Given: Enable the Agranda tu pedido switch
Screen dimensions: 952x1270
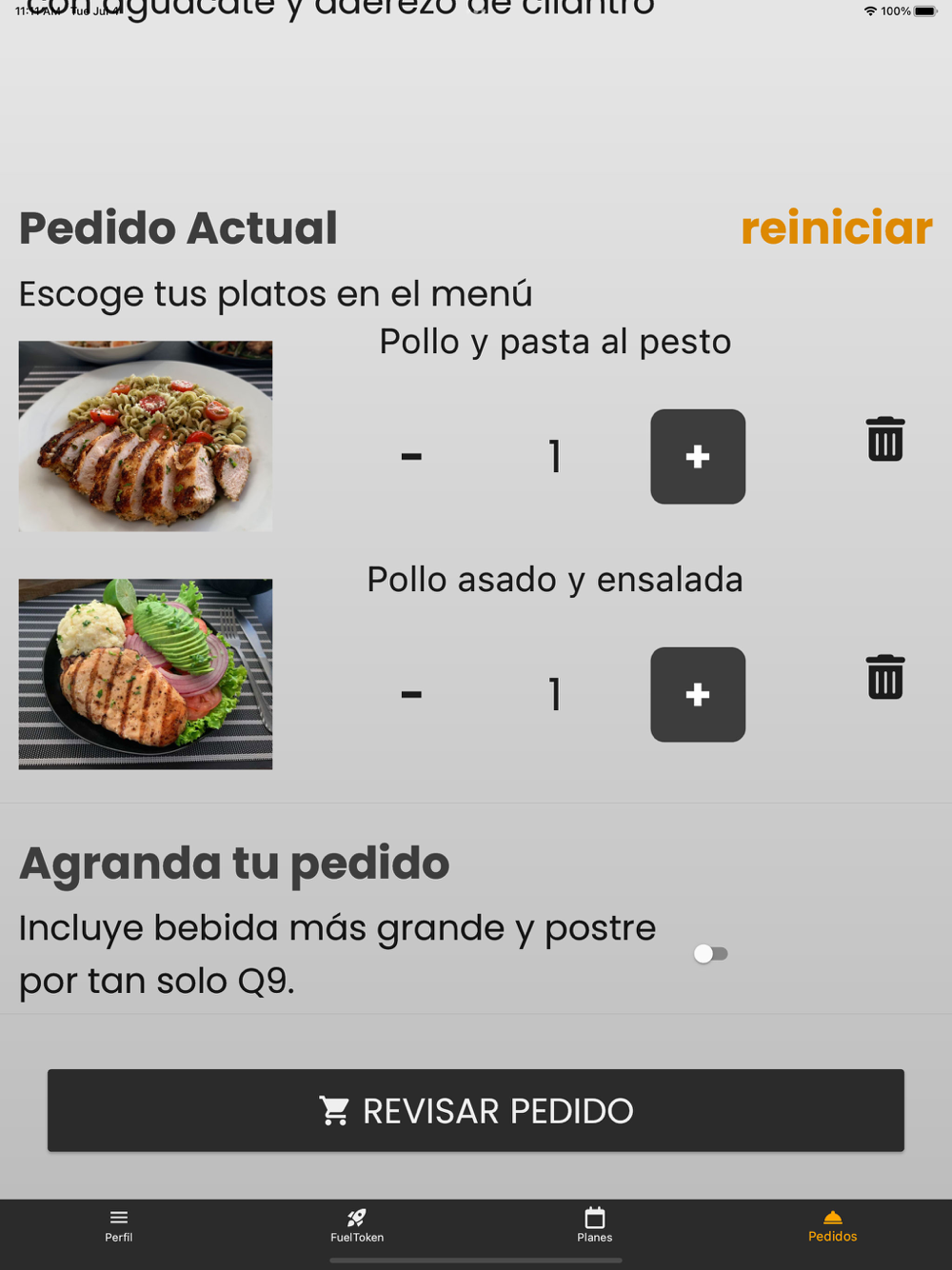Looking at the screenshot, I should tap(711, 954).
